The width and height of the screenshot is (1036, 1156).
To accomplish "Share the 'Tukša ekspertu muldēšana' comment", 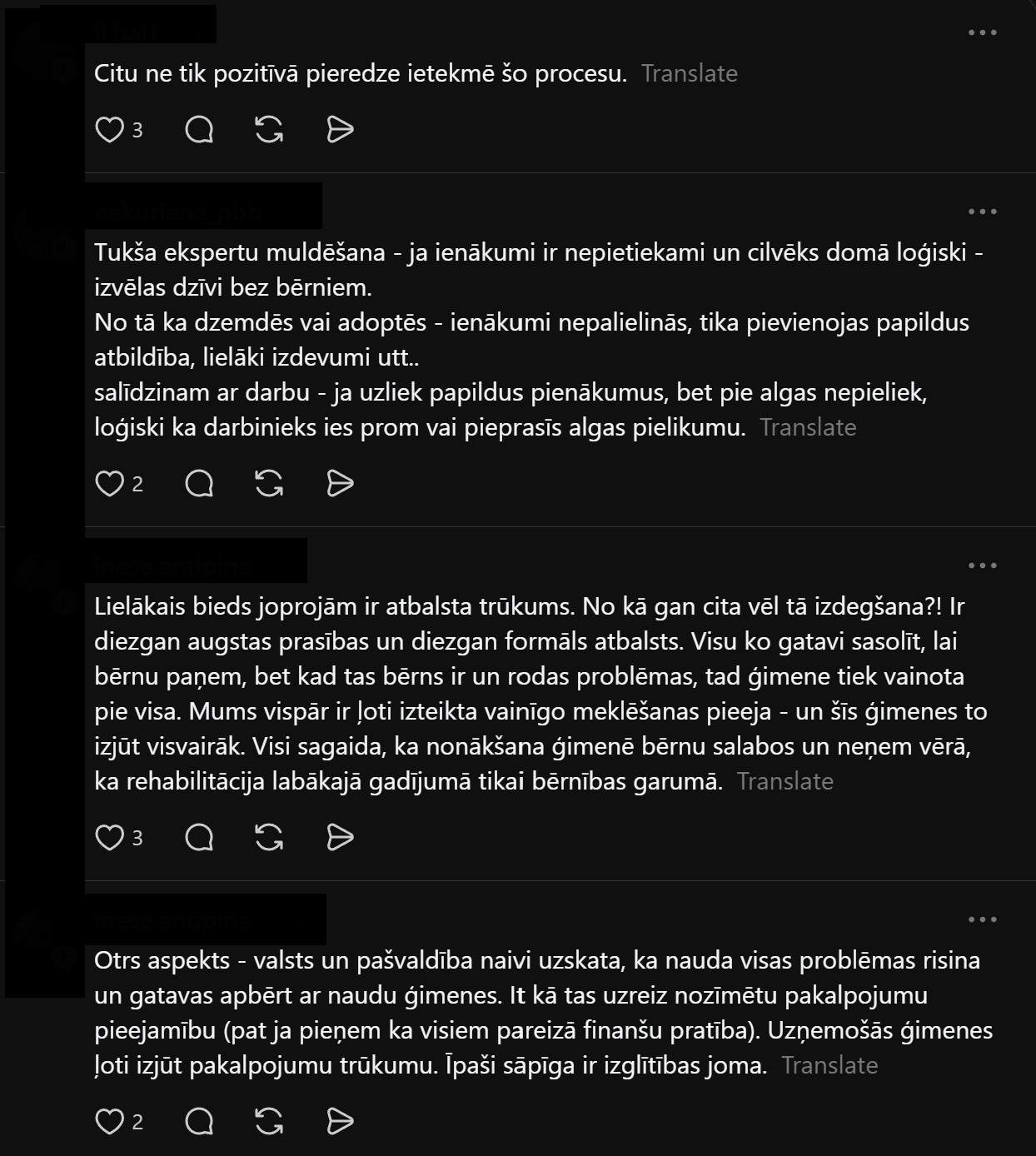I will (340, 483).
